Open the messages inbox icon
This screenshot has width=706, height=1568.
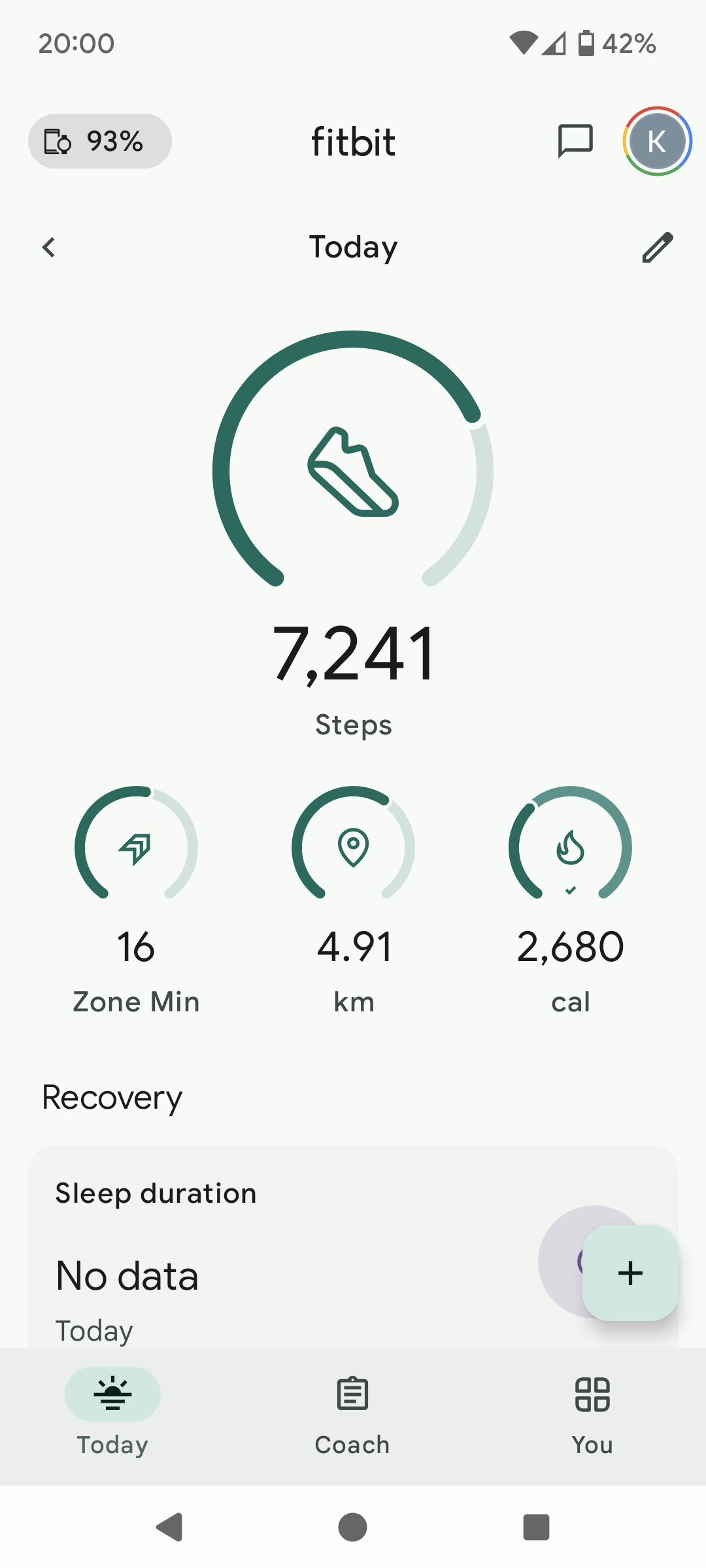pos(575,141)
